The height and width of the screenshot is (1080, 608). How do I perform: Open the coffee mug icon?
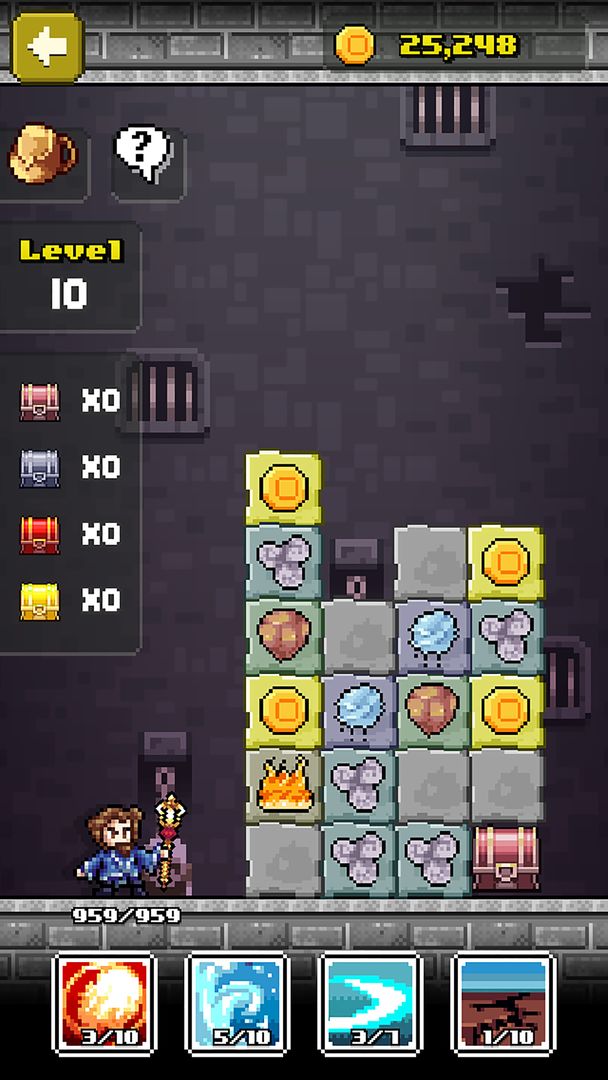(x=43, y=154)
